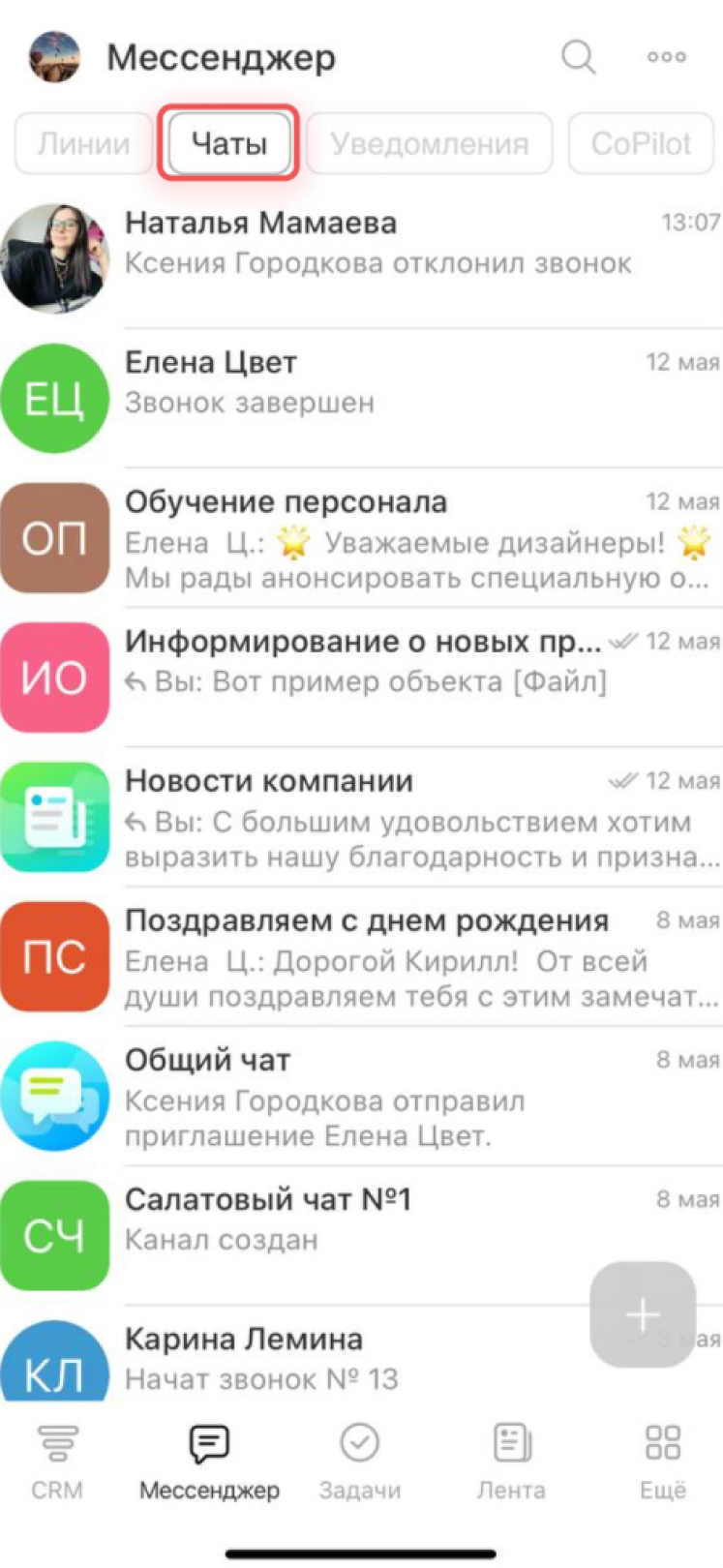Open the CoPilot tab
The width and height of the screenshot is (723, 1568).
click(641, 144)
